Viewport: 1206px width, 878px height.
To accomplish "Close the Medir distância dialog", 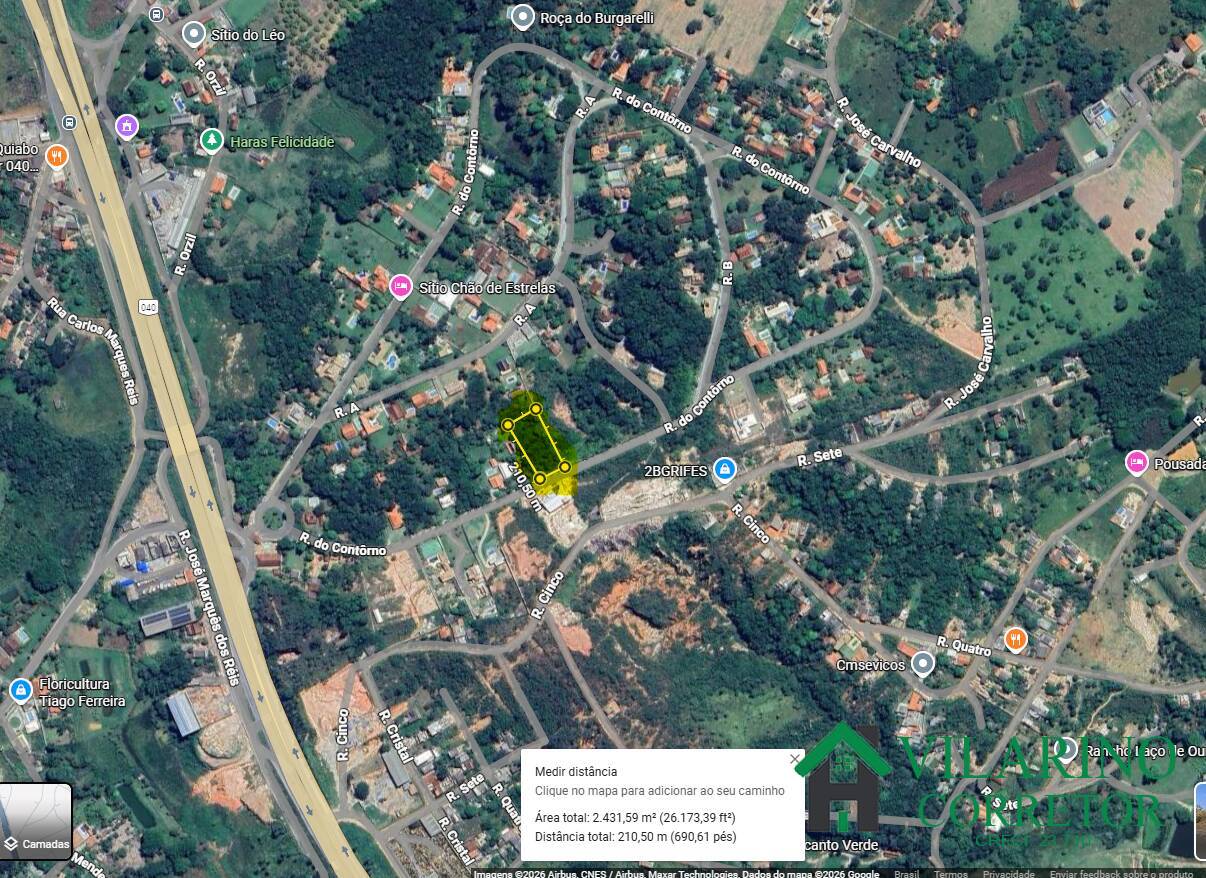I will (x=795, y=759).
